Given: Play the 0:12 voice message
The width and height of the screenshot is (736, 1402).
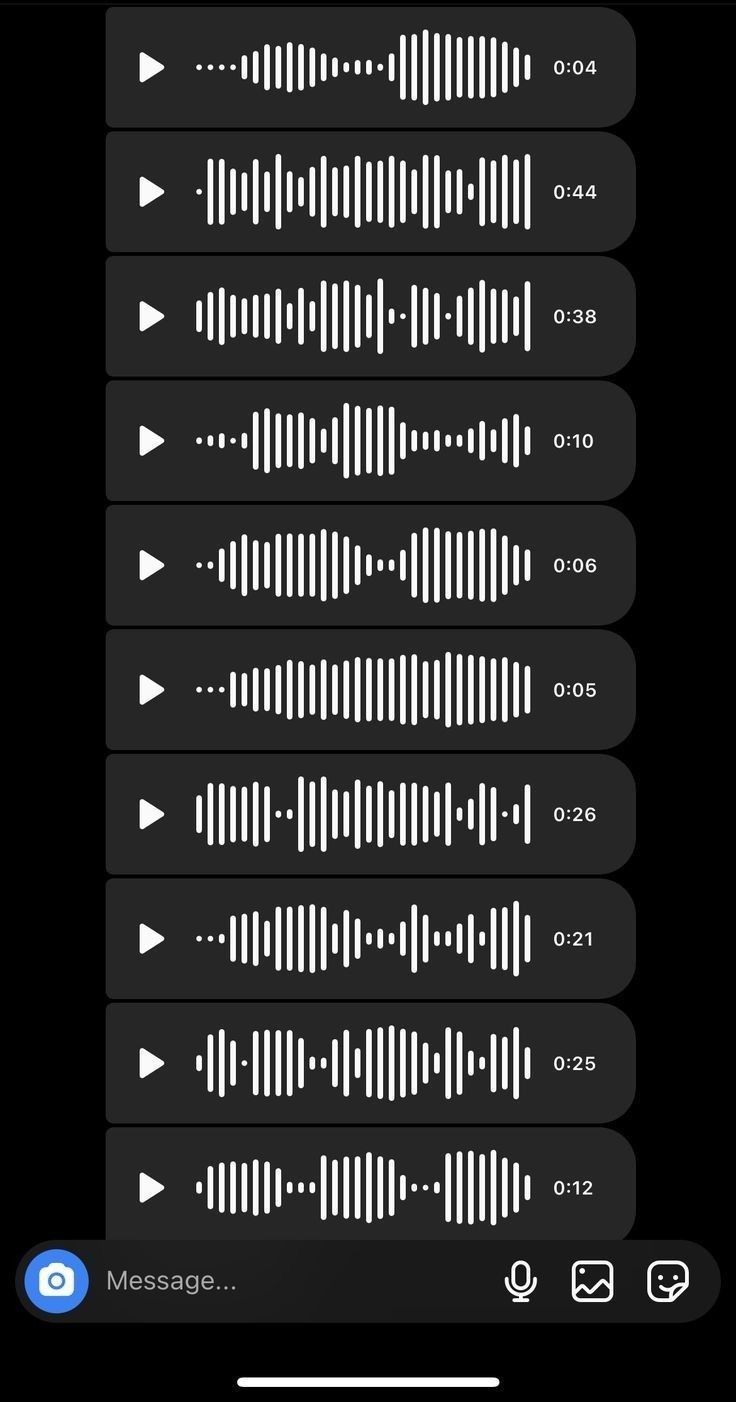Looking at the screenshot, I should (x=151, y=1188).
